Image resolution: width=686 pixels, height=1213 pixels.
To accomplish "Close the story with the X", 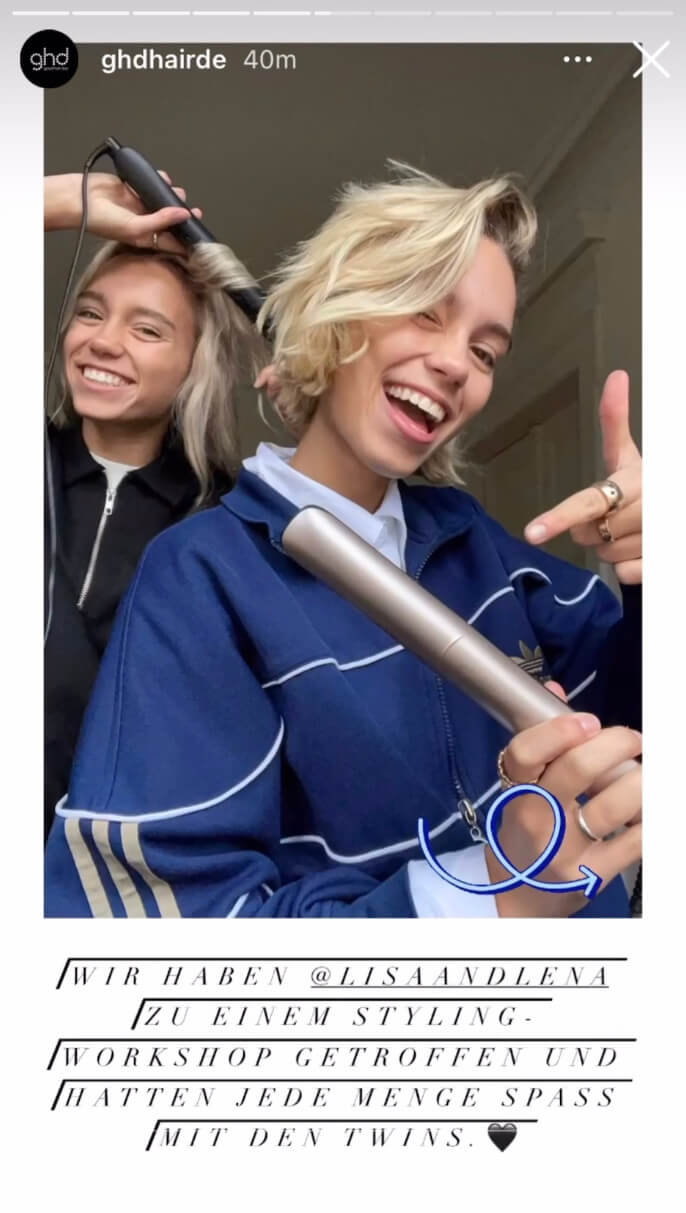I will click(x=651, y=59).
